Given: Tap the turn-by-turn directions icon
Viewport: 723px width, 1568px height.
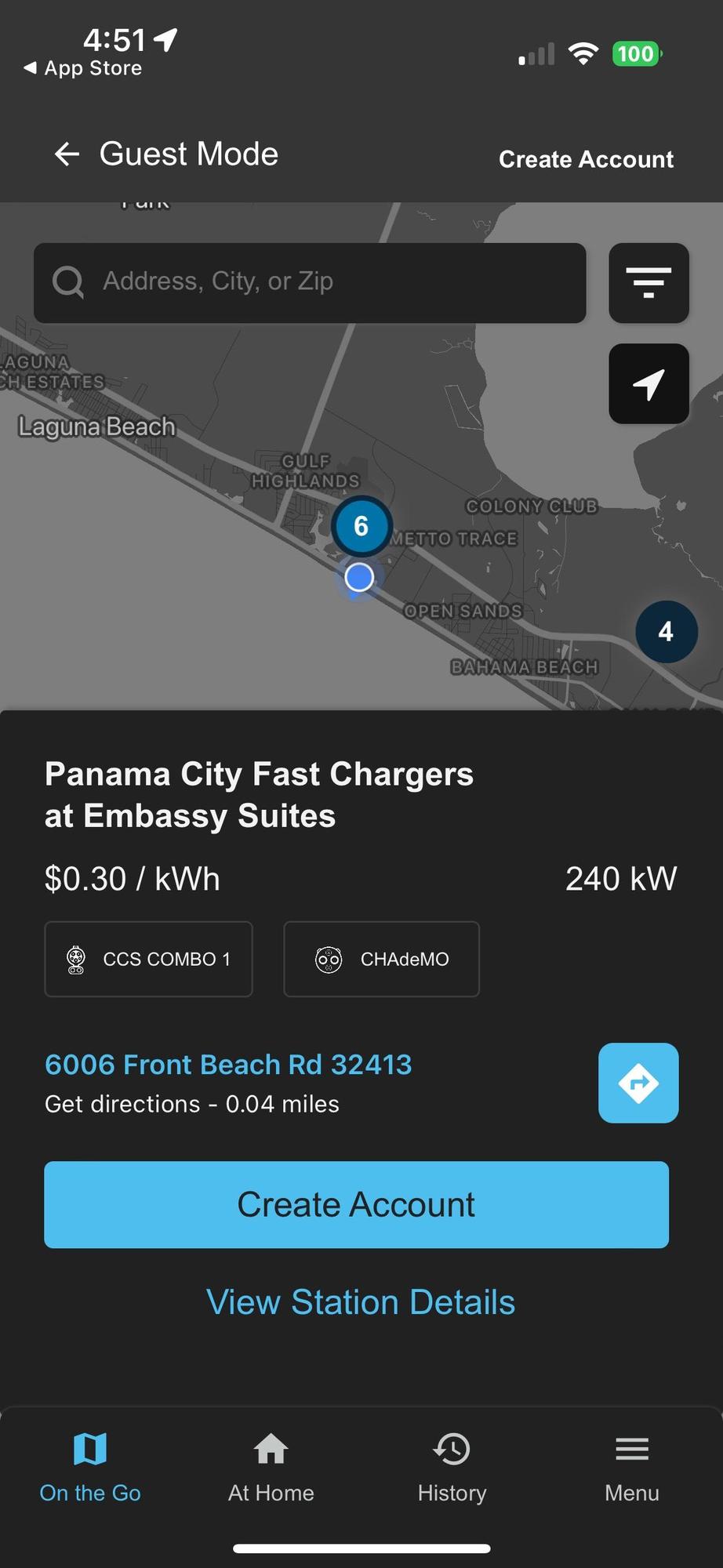Looking at the screenshot, I should click(638, 1083).
